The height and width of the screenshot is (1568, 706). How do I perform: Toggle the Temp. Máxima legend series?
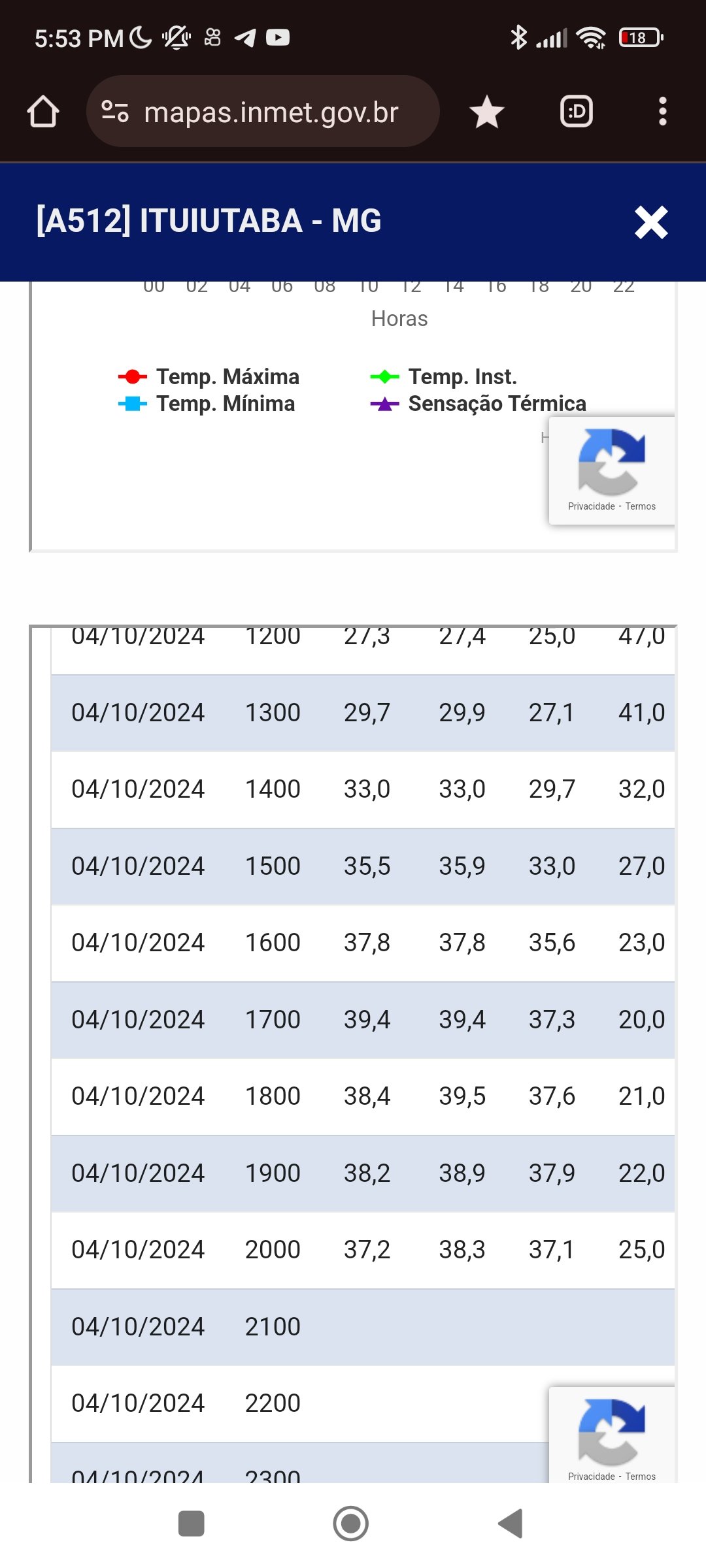(209, 377)
